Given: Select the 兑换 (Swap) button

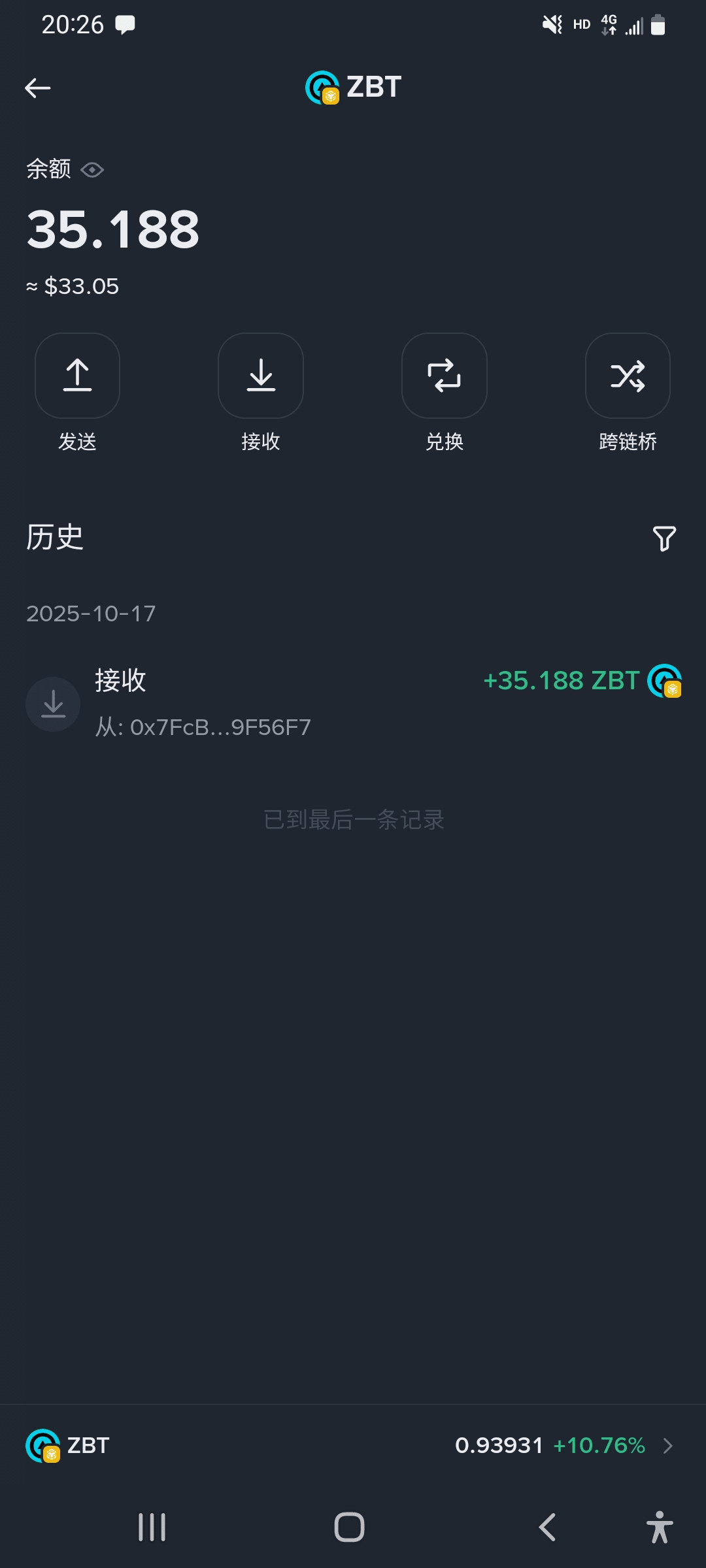Looking at the screenshot, I should [x=445, y=376].
